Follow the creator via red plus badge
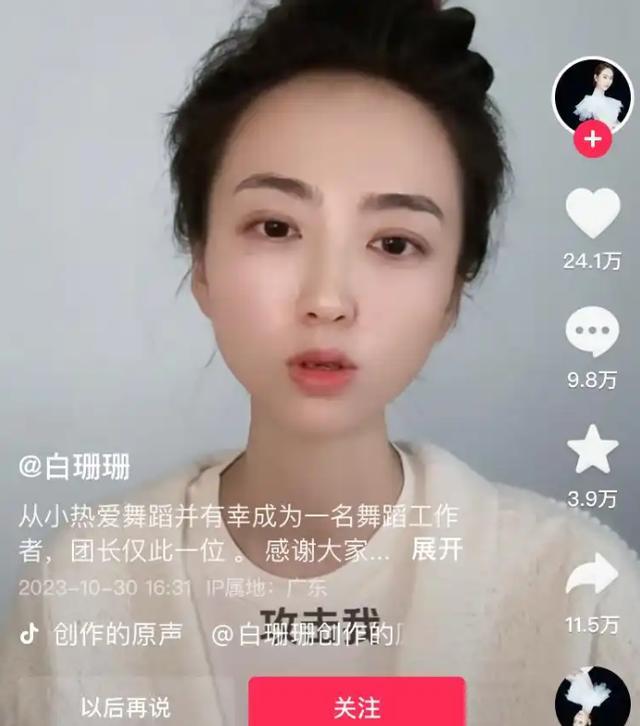This screenshot has height=726, width=640. (593, 140)
